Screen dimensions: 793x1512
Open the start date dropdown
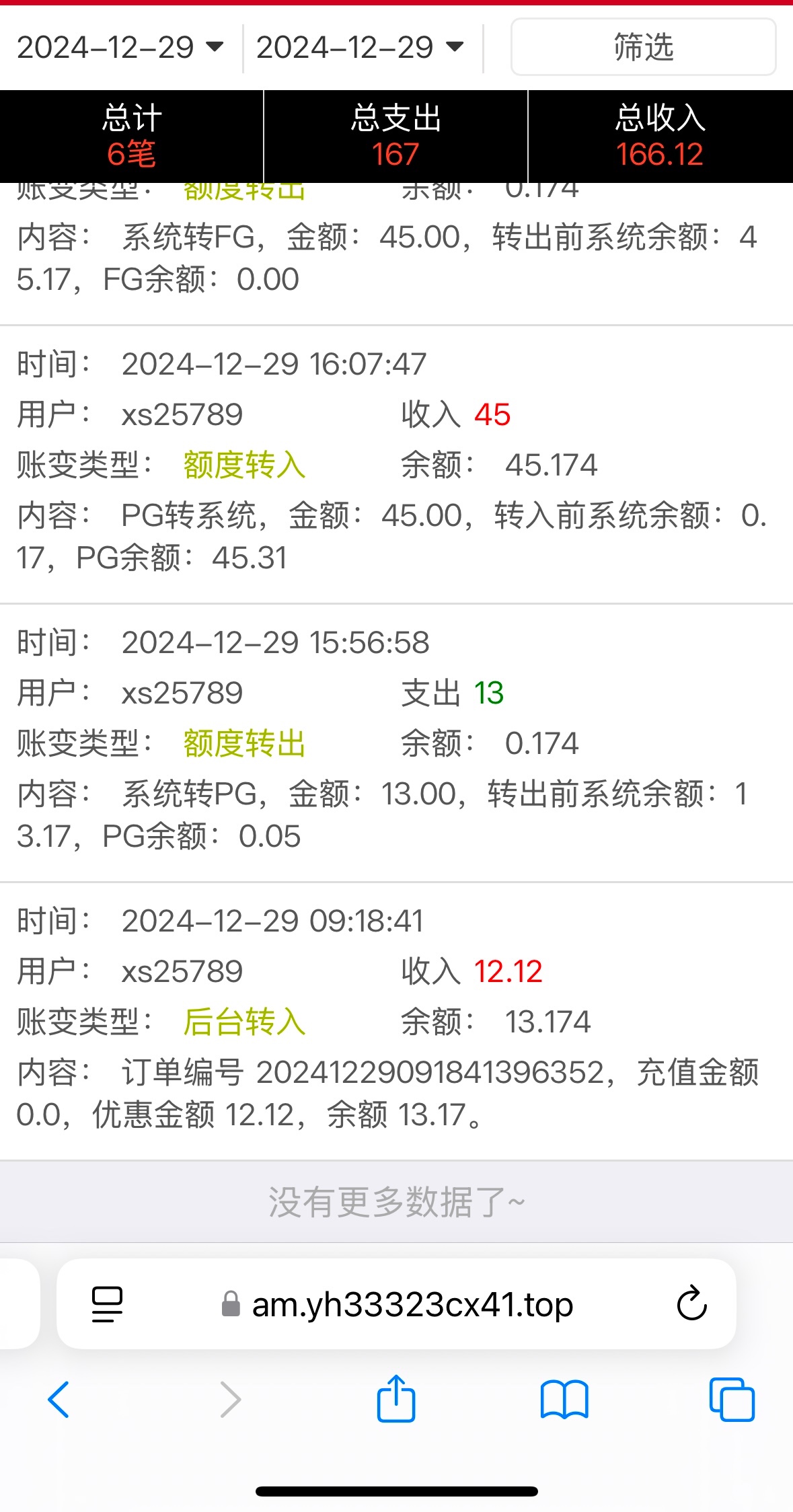click(120, 47)
